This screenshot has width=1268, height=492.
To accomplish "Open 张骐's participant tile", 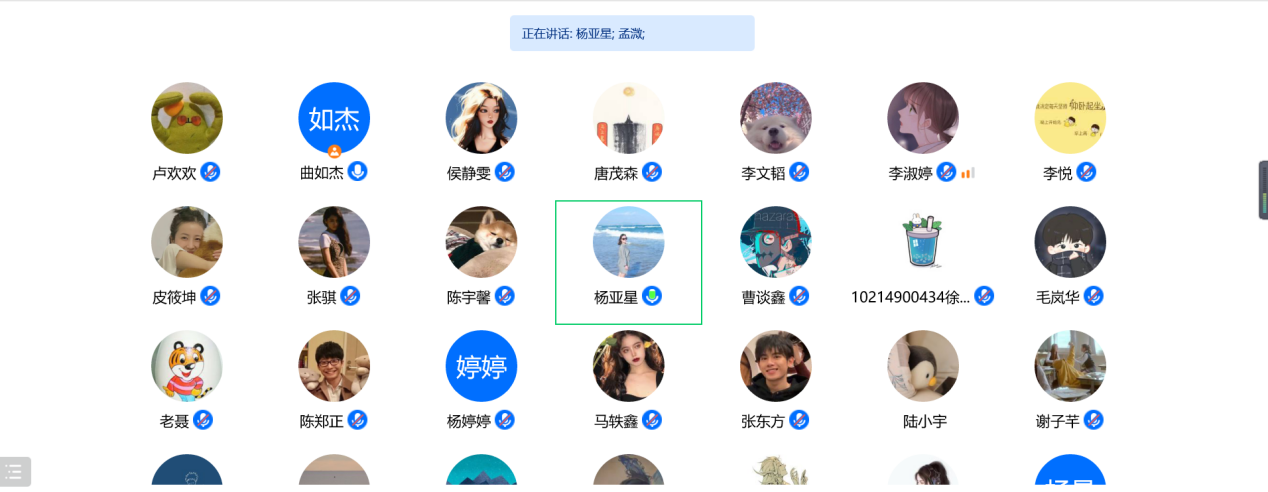I will [x=334, y=242].
